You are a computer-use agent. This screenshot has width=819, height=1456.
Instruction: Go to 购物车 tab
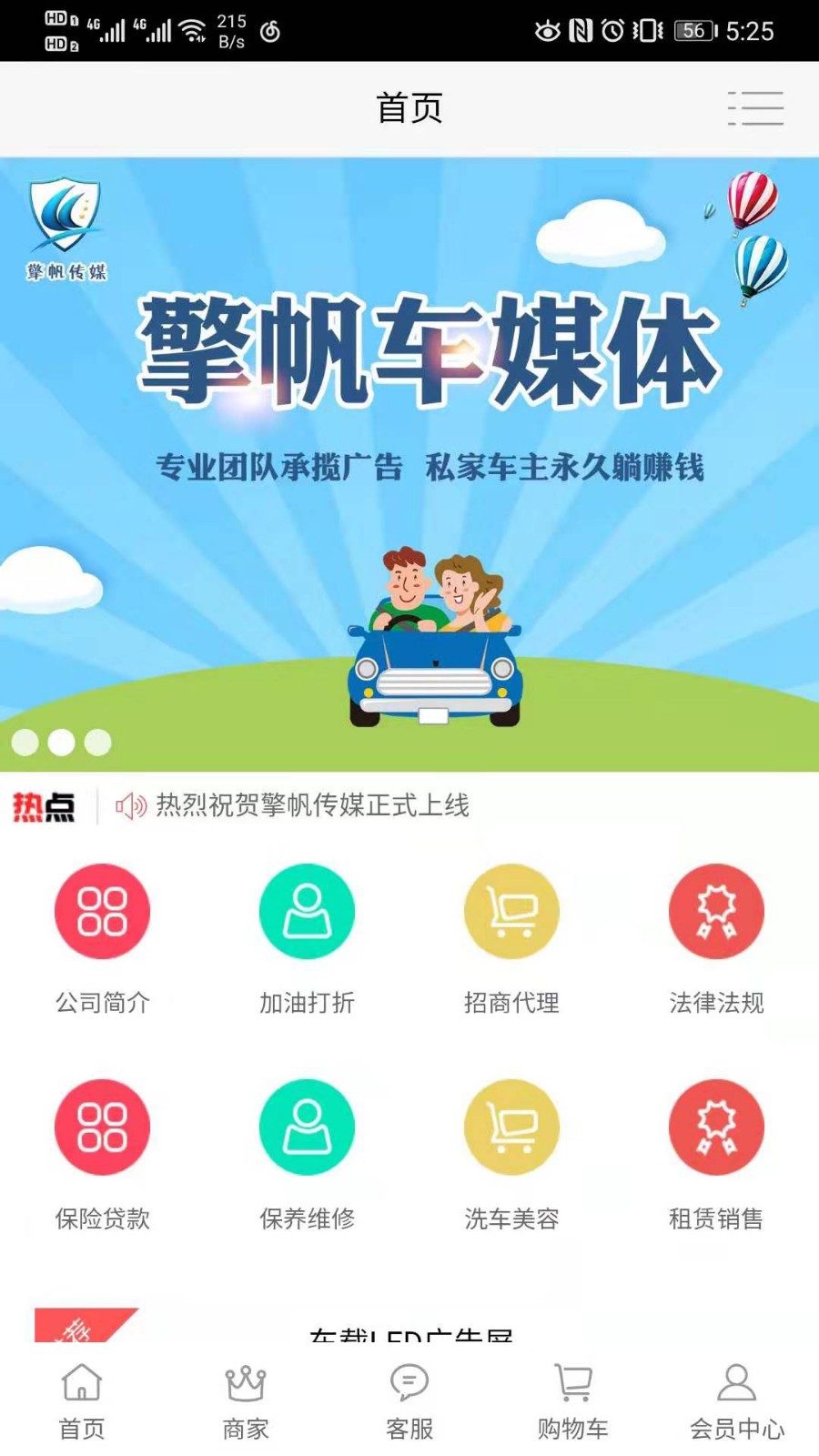click(x=573, y=1401)
